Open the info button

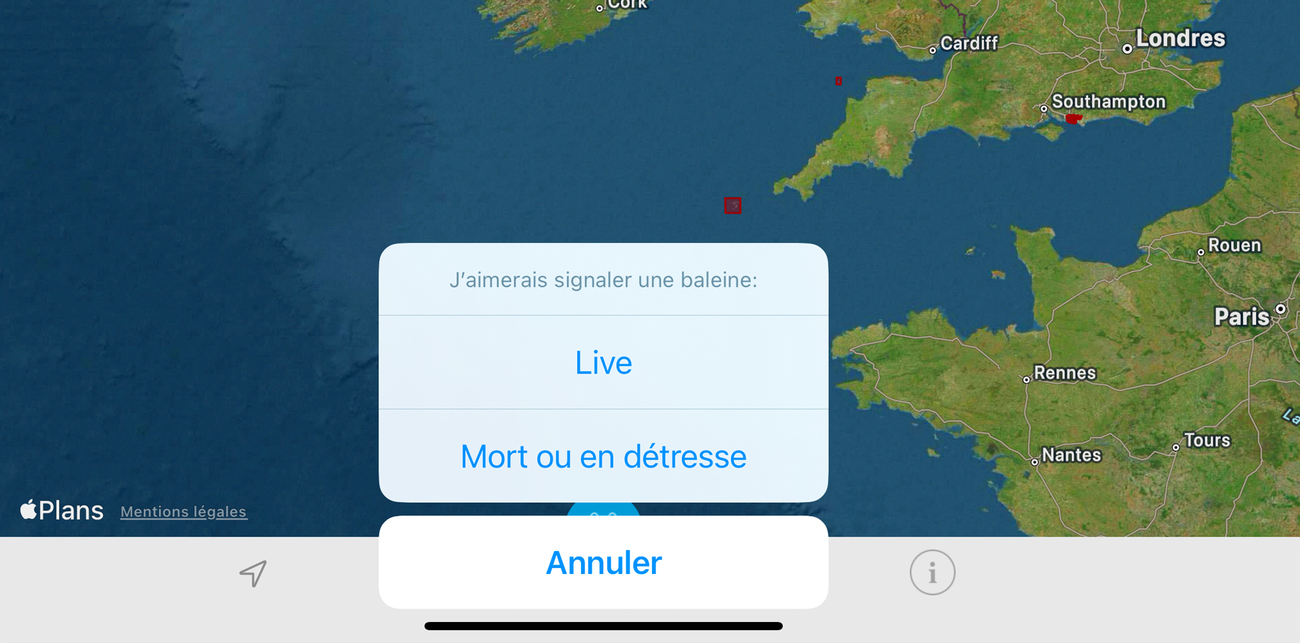[x=932, y=573]
